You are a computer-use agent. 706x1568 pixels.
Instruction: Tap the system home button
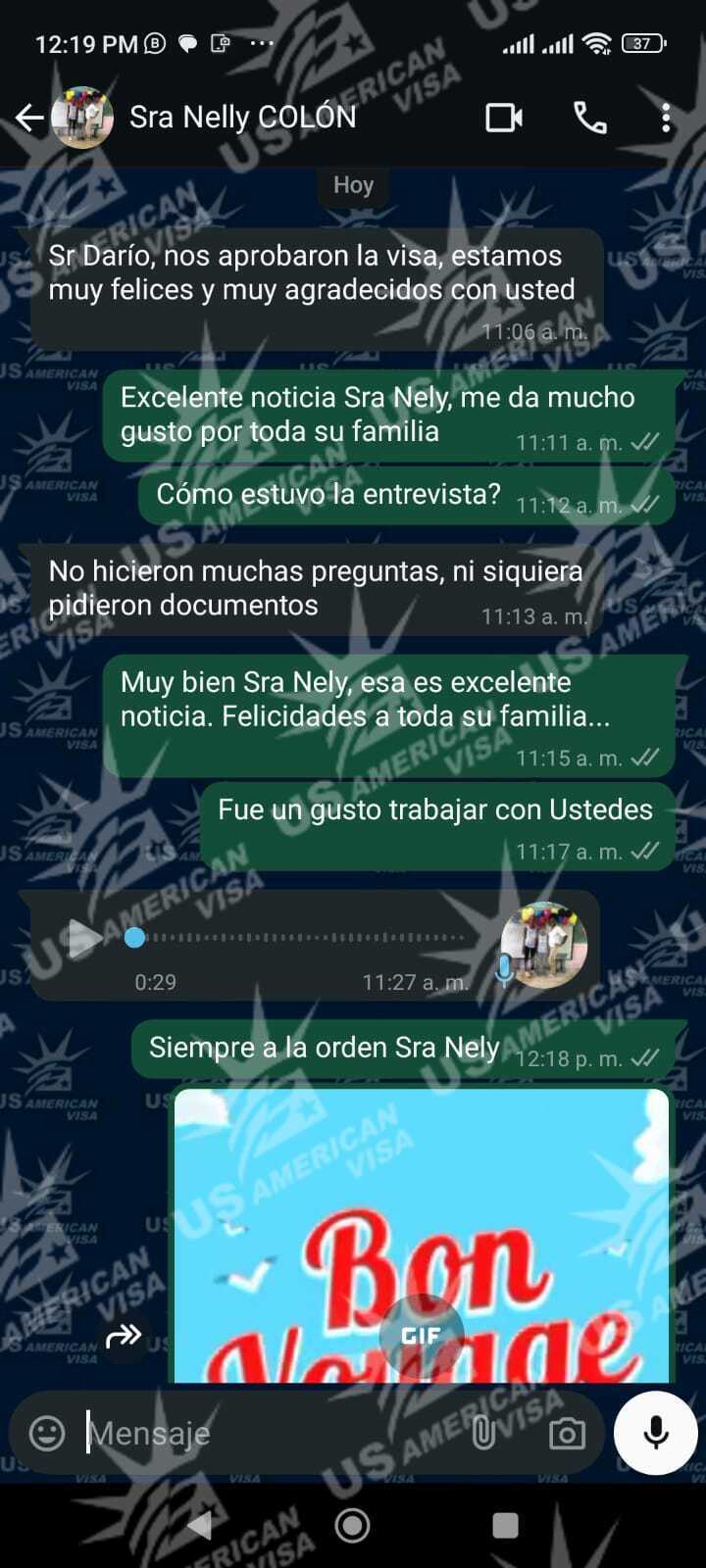(x=352, y=1525)
